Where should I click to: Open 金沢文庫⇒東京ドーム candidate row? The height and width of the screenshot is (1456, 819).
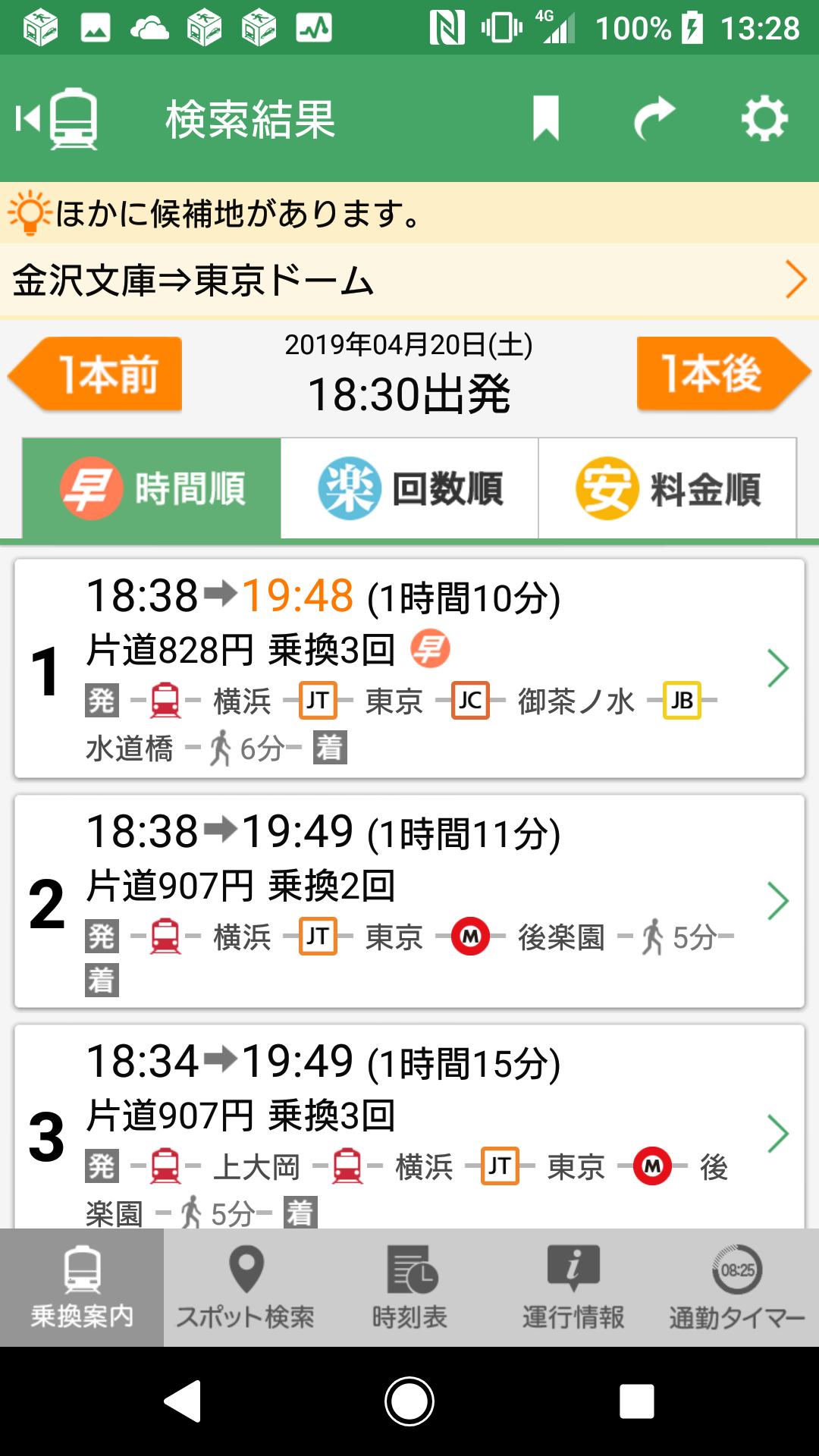click(409, 280)
